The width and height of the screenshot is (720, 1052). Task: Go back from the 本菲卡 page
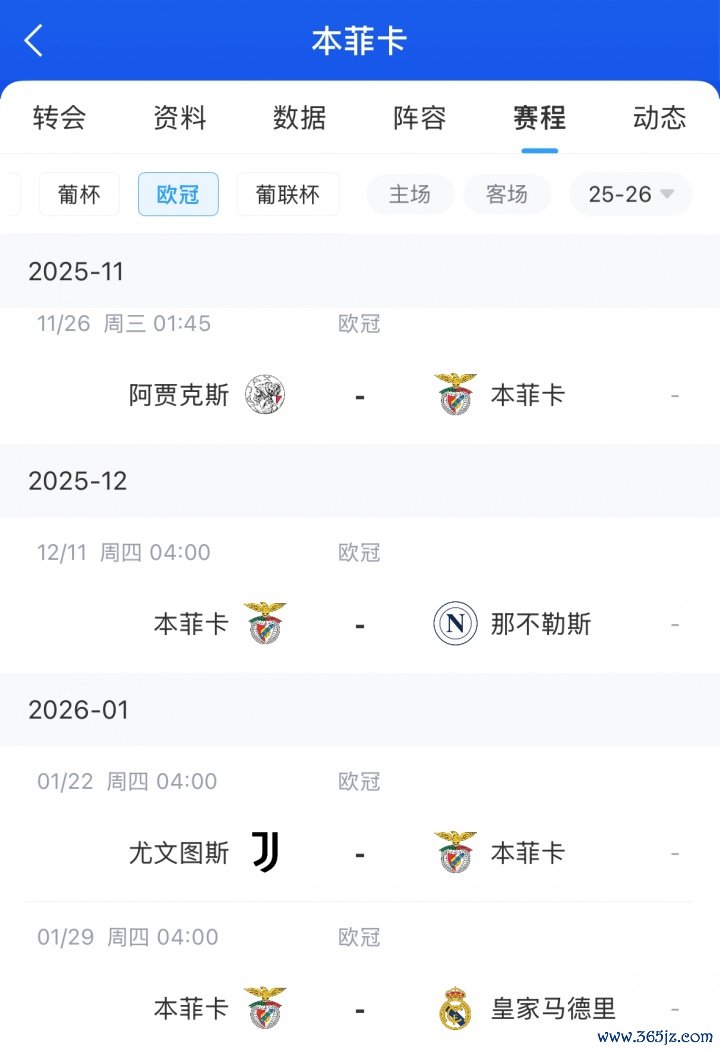[x=34, y=41]
